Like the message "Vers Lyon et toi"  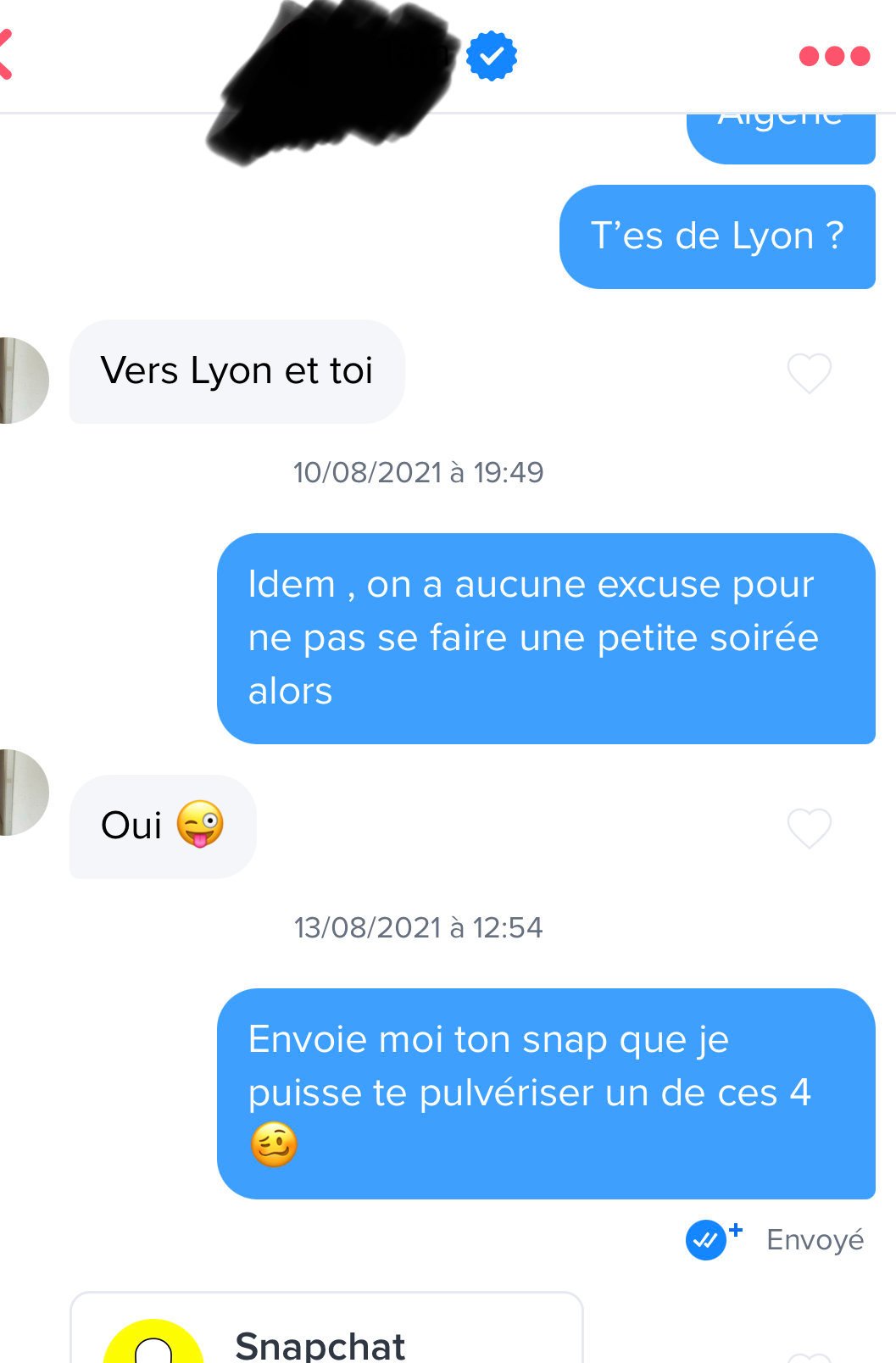tap(809, 373)
